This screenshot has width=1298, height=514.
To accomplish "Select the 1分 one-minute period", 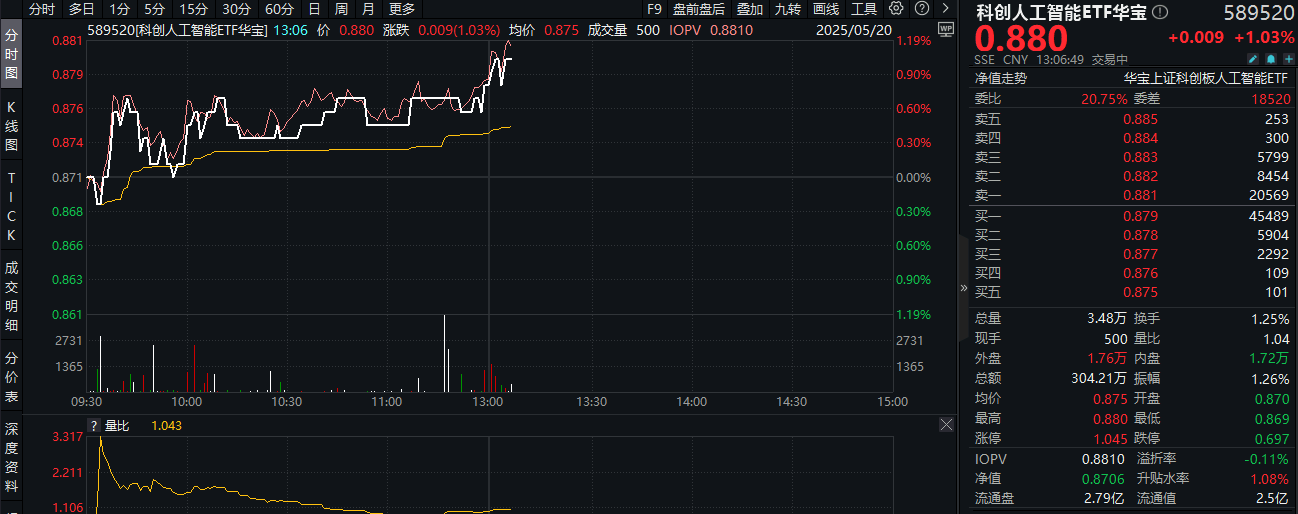I will 120,9.
